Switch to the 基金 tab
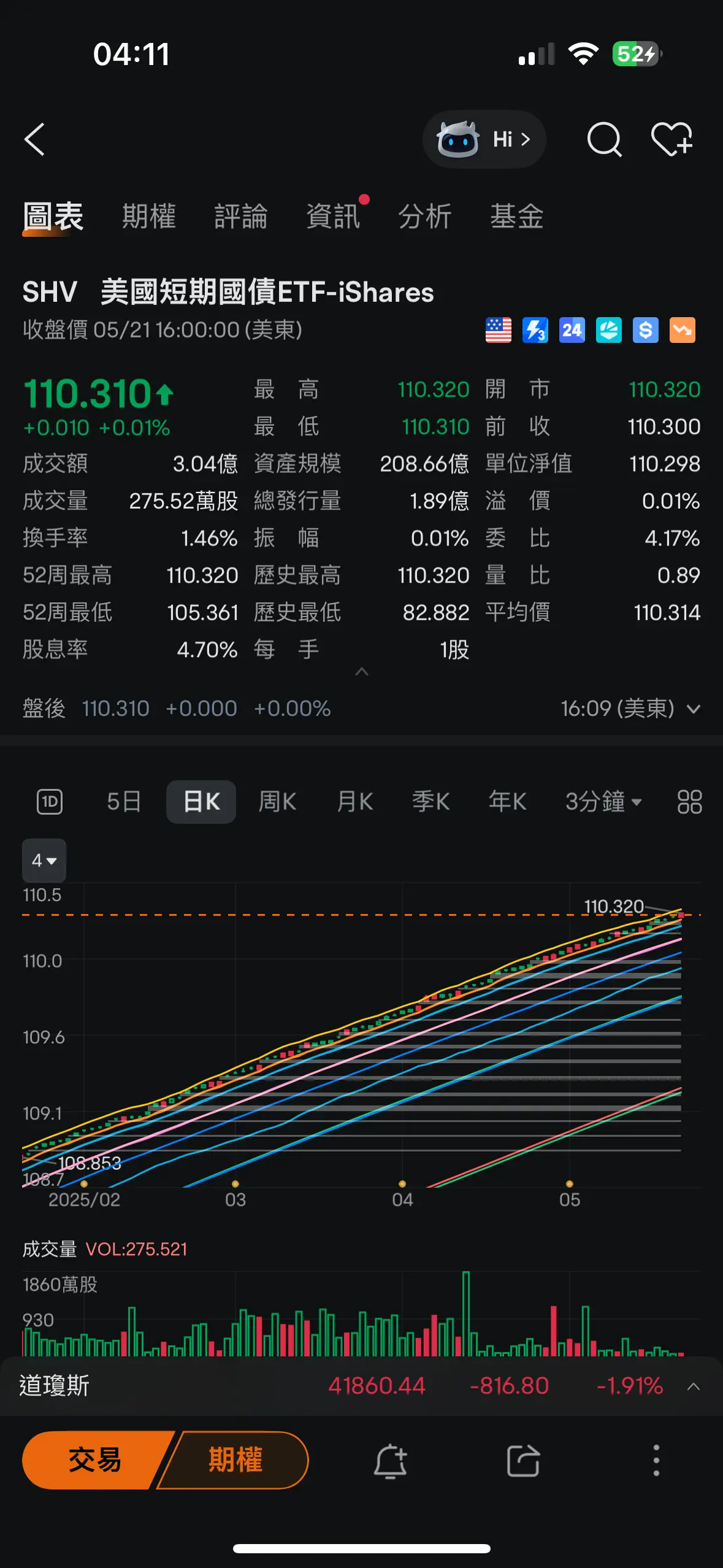 [x=516, y=217]
